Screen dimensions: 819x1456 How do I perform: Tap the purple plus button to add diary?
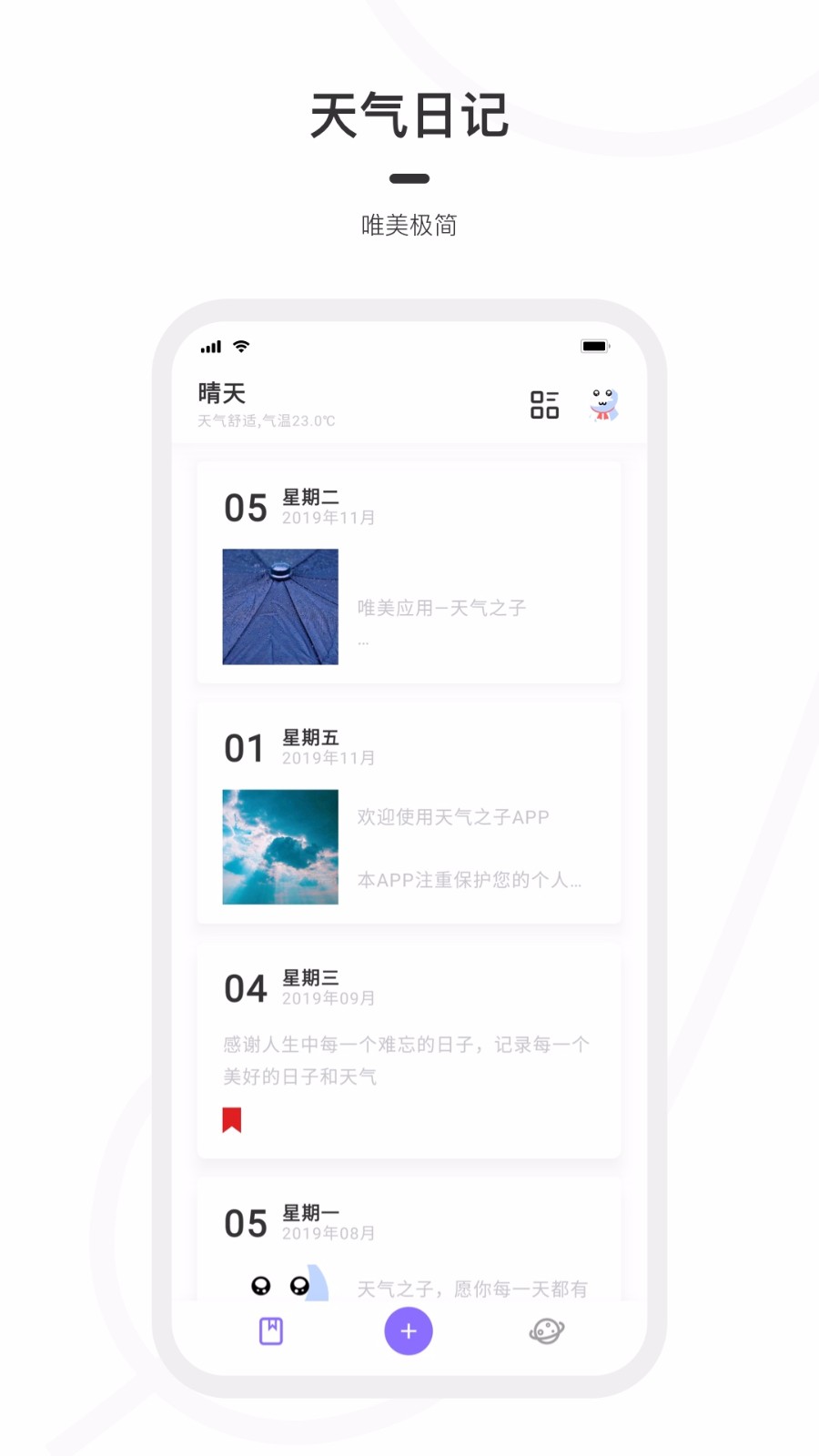409,1330
